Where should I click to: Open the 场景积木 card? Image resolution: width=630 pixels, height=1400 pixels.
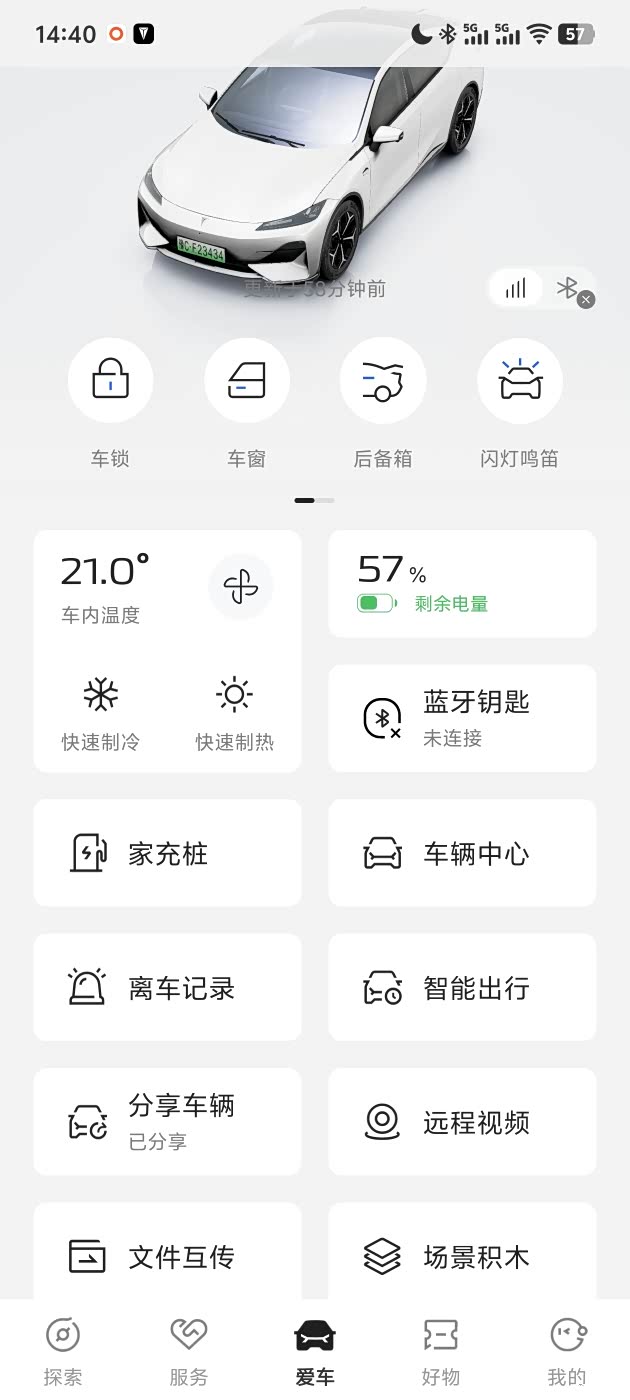point(462,1255)
